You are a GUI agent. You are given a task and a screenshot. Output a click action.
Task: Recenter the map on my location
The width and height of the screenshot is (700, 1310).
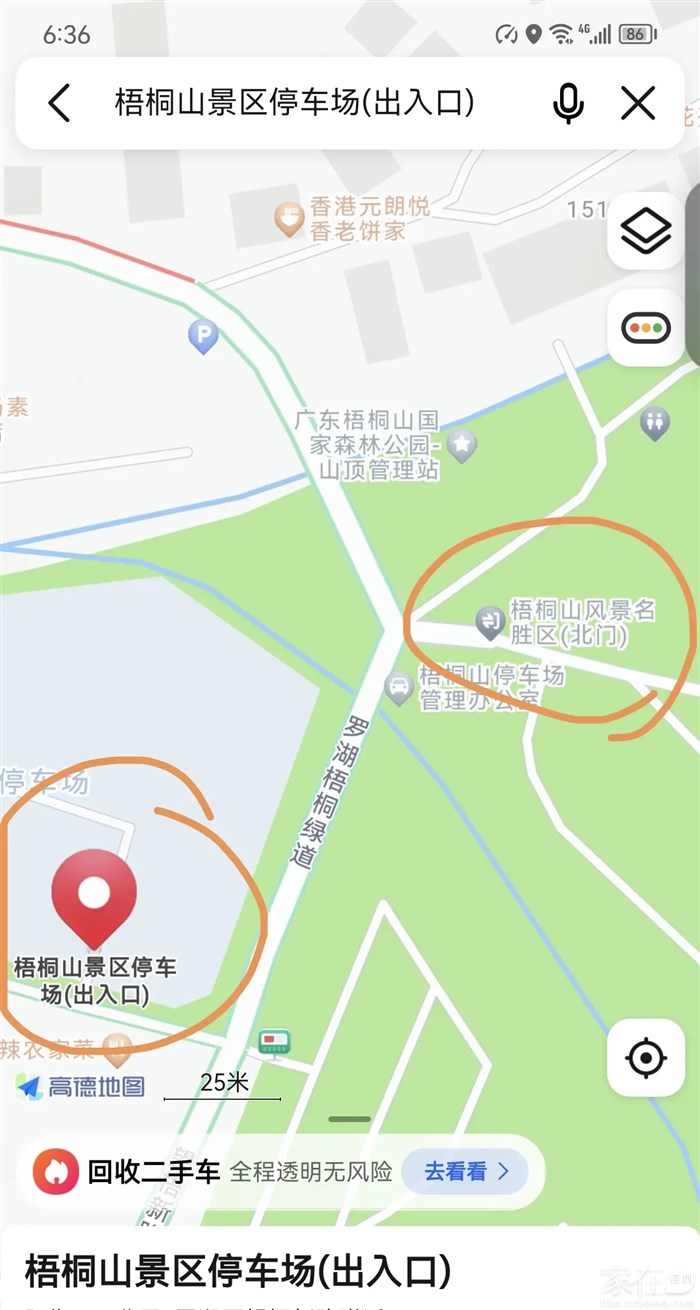pyautogui.click(x=646, y=1057)
